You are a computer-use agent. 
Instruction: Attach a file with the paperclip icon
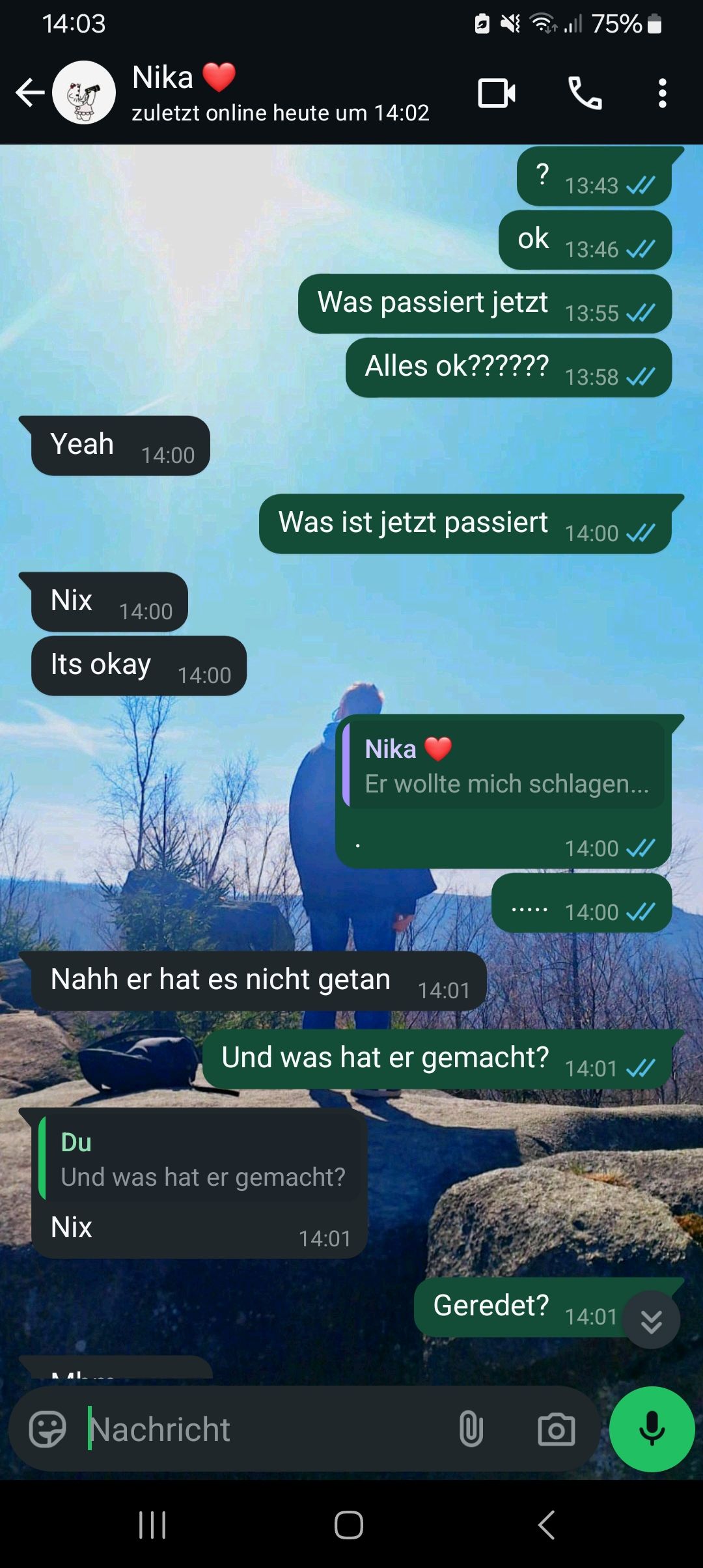471,1429
